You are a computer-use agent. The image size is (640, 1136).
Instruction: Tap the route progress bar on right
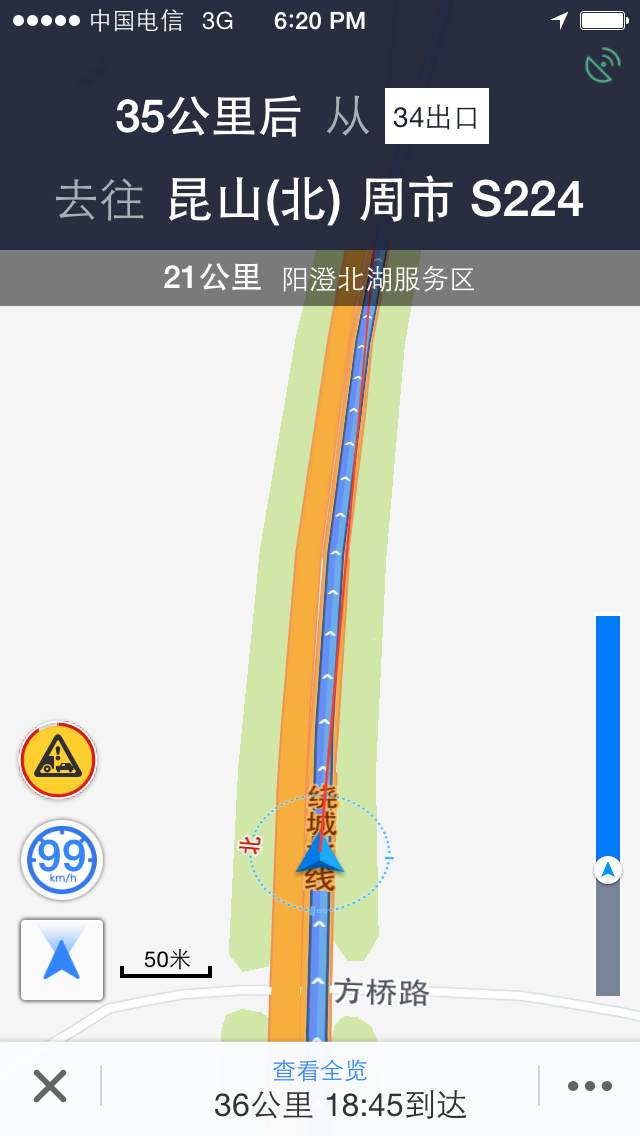(608, 806)
